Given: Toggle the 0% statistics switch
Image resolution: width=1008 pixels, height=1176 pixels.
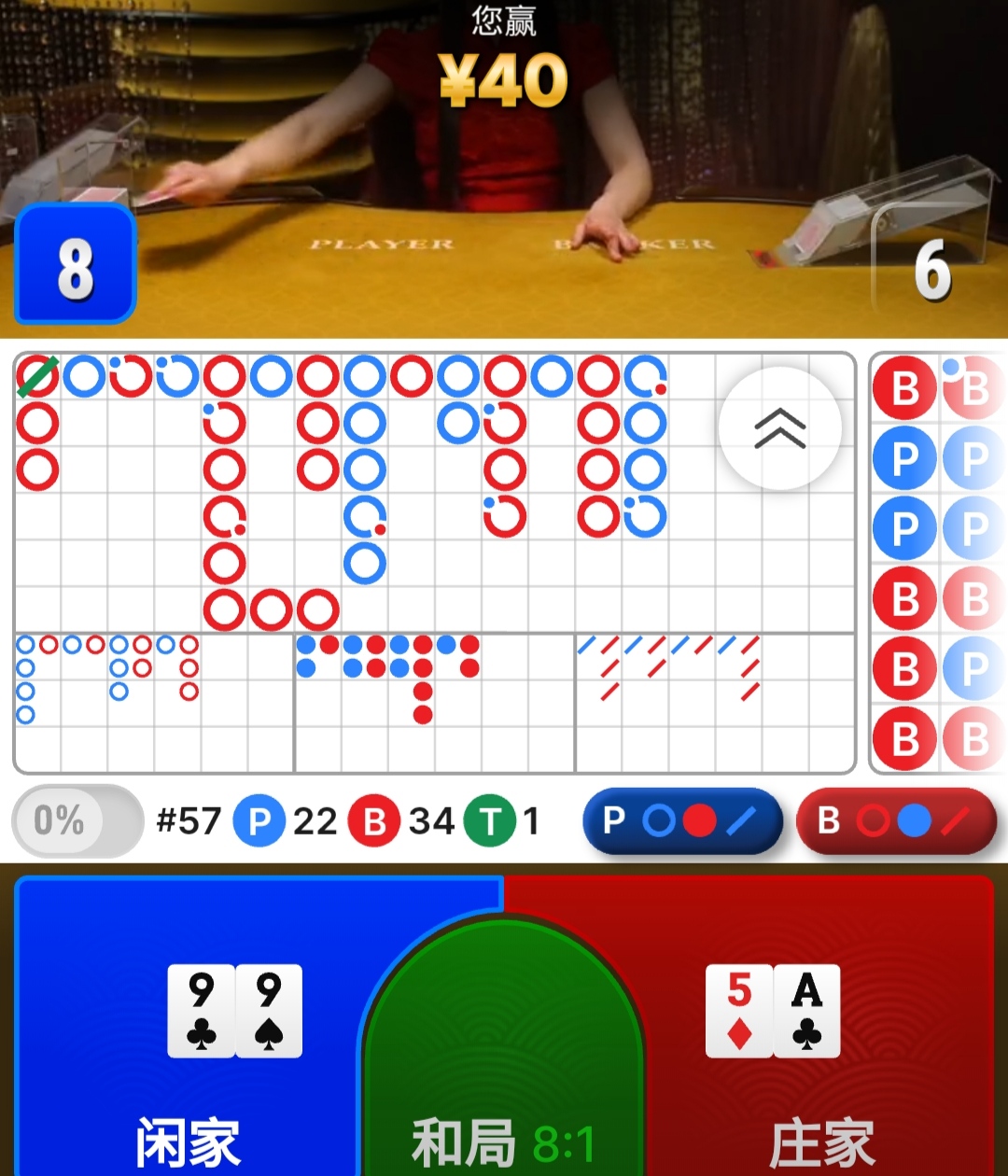Looking at the screenshot, I should tap(77, 821).
